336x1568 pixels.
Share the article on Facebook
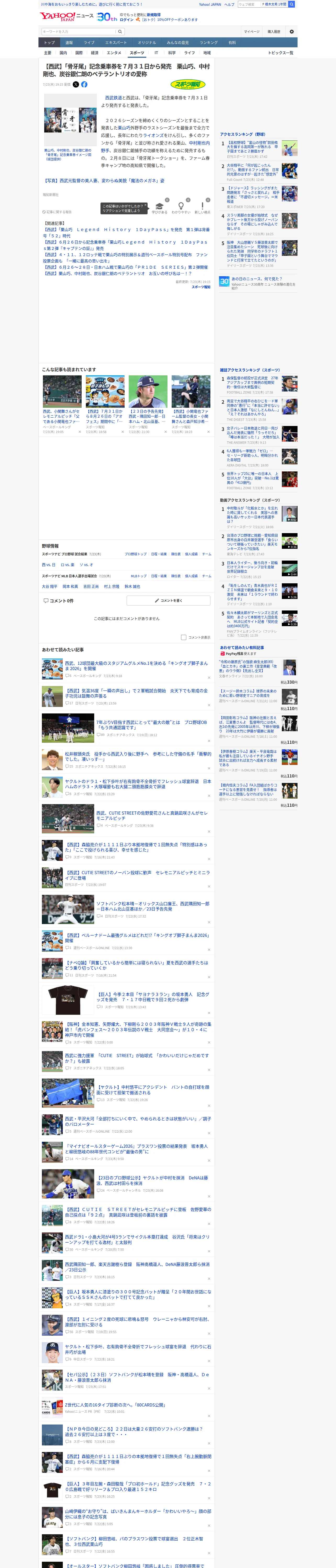(x=84, y=85)
